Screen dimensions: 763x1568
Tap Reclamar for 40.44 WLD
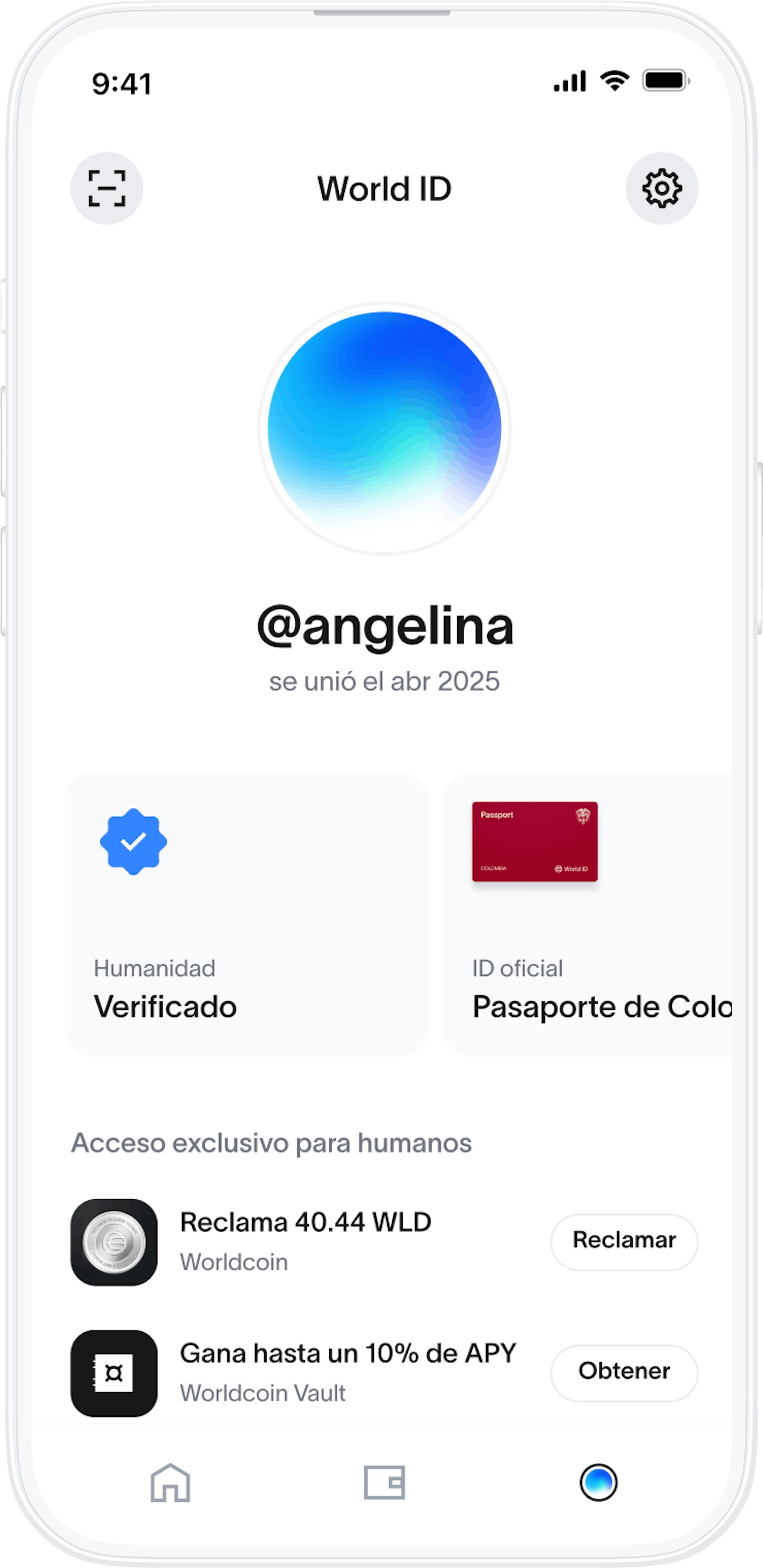(624, 1240)
